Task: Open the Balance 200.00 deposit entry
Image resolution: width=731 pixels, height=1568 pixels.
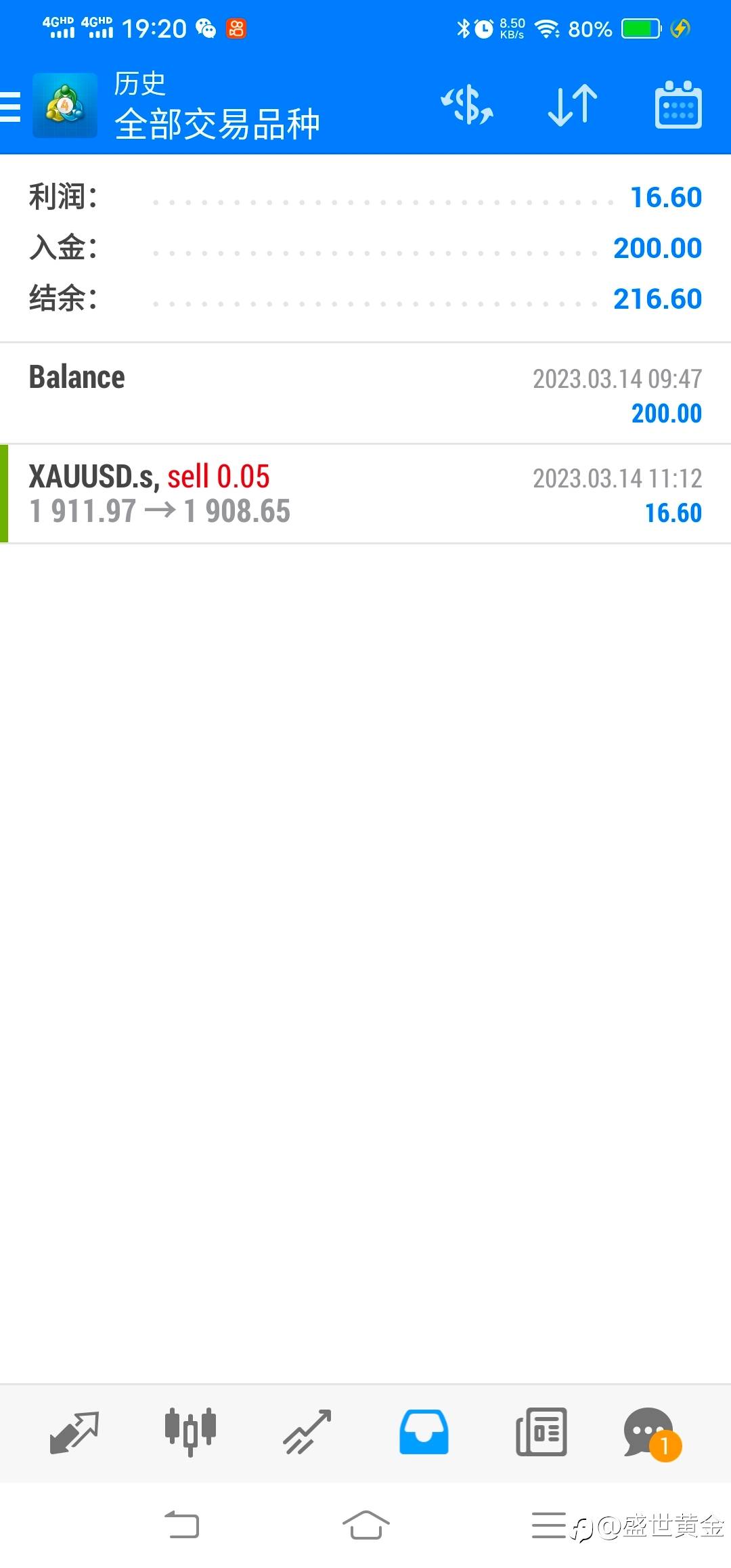Action: click(365, 394)
